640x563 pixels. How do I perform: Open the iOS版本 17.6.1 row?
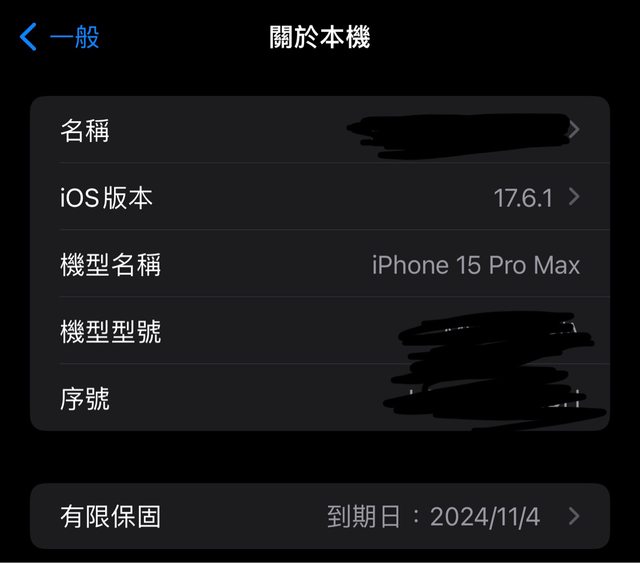click(320, 197)
